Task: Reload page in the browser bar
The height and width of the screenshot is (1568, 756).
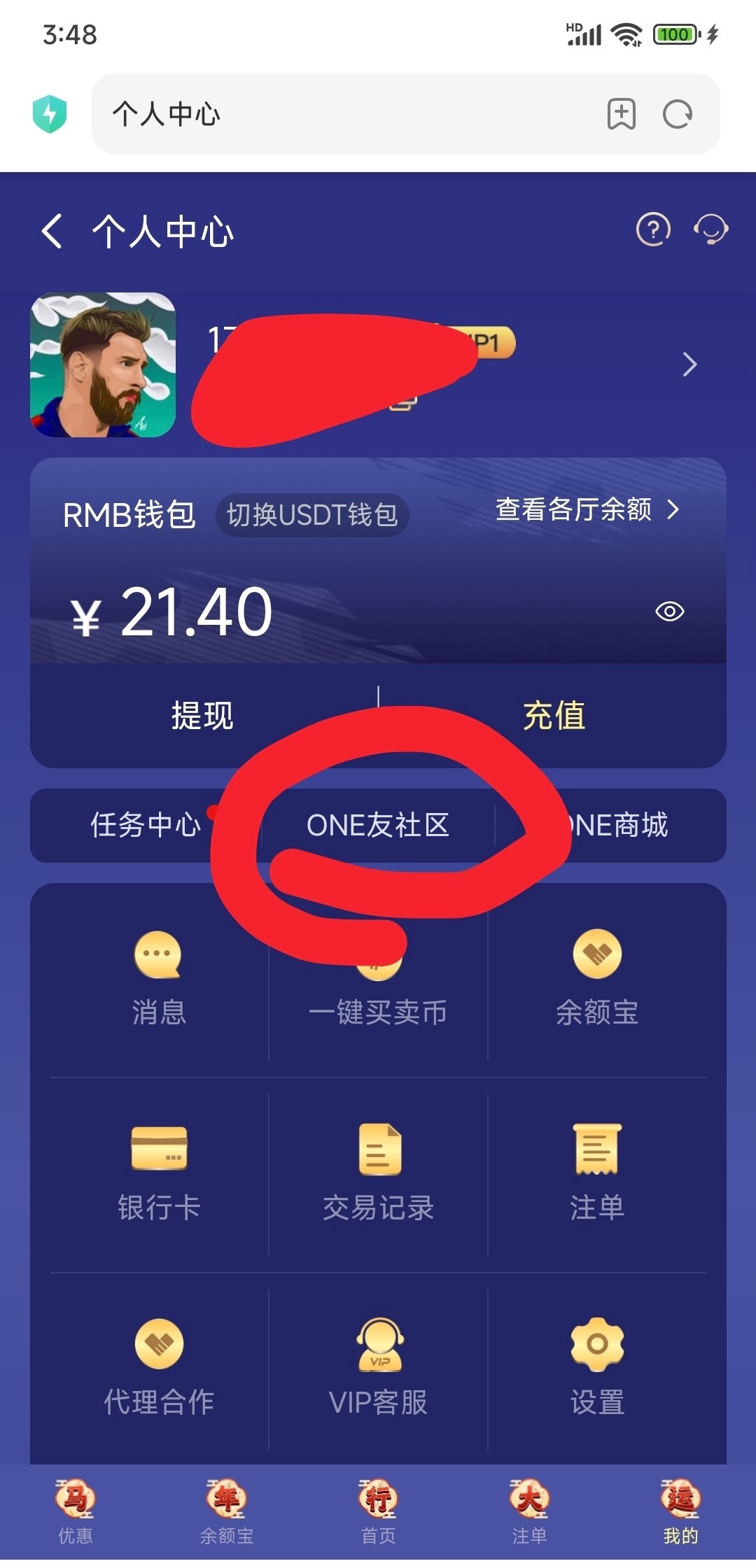Action: point(677,114)
